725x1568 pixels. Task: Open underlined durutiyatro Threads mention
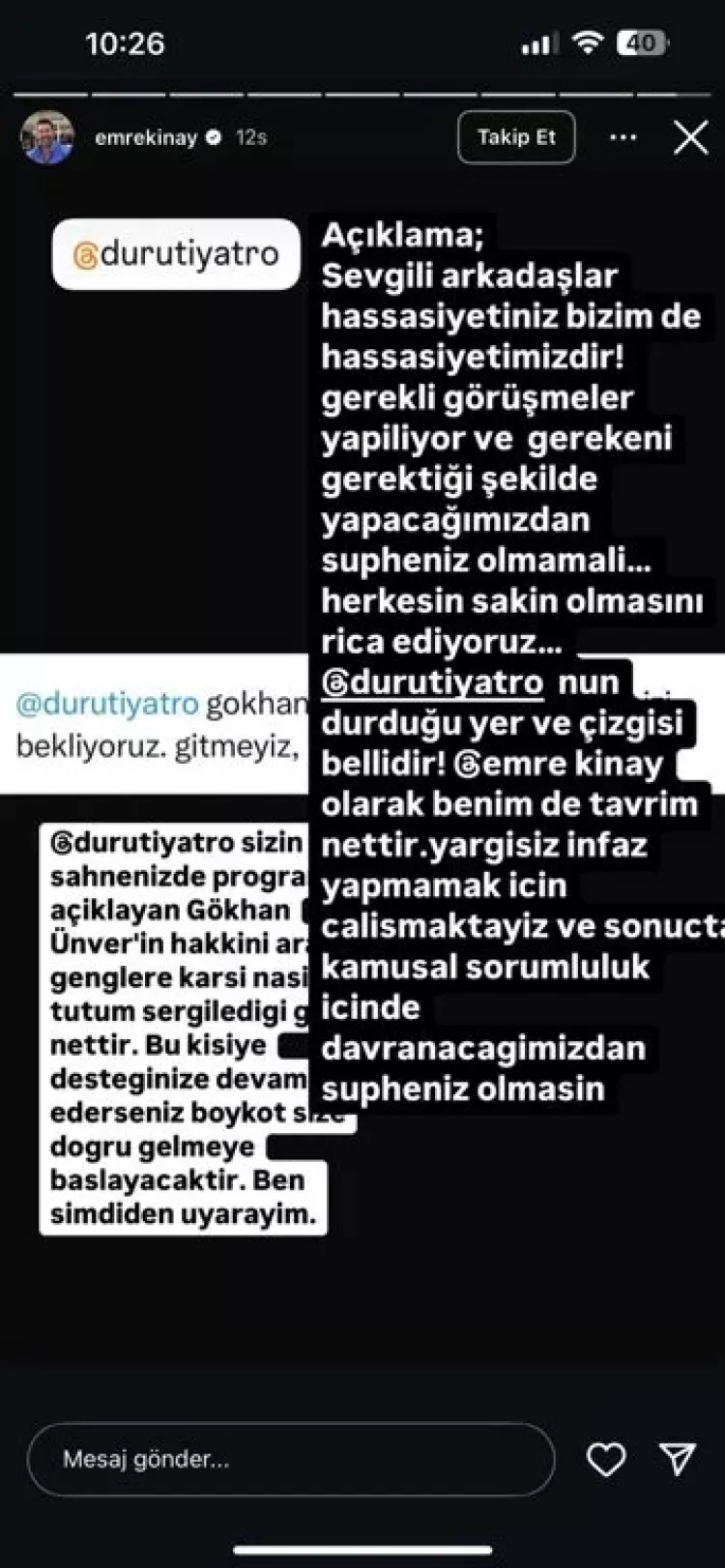(433, 682)
